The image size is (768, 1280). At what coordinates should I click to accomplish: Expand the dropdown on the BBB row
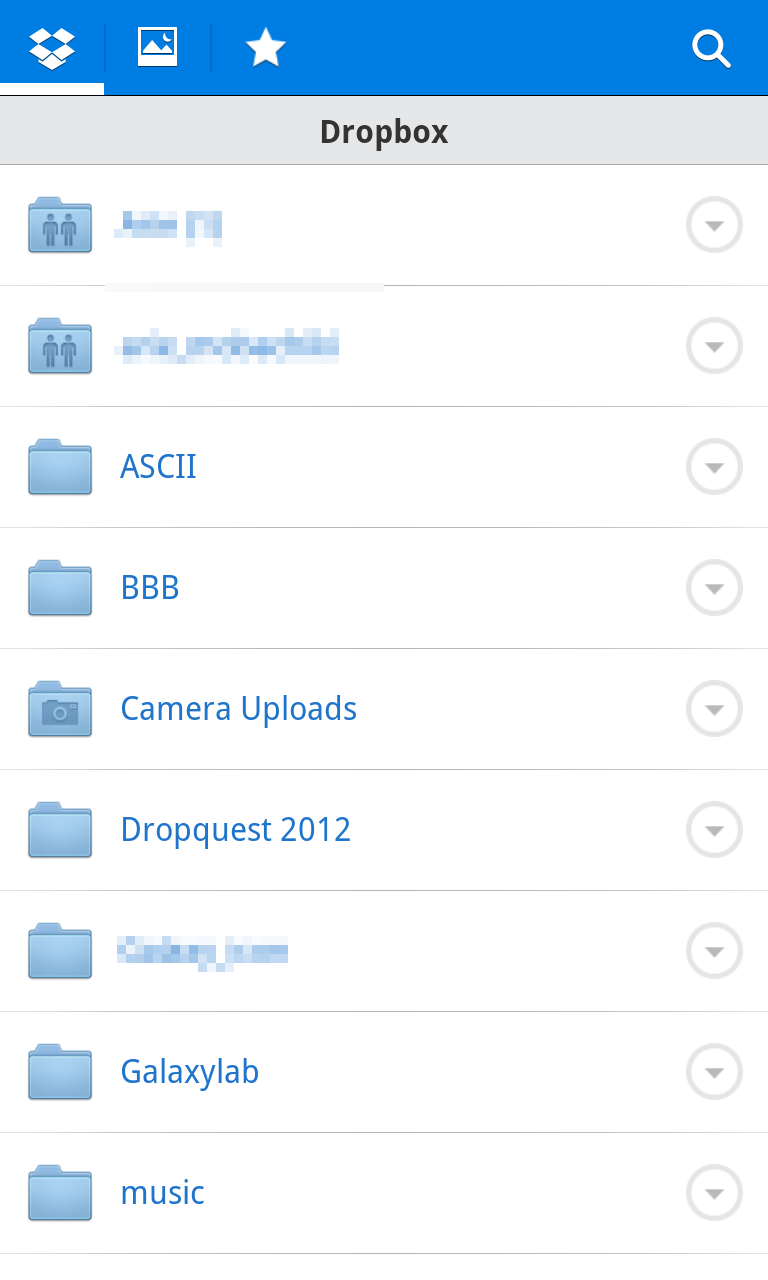point(713,587)
